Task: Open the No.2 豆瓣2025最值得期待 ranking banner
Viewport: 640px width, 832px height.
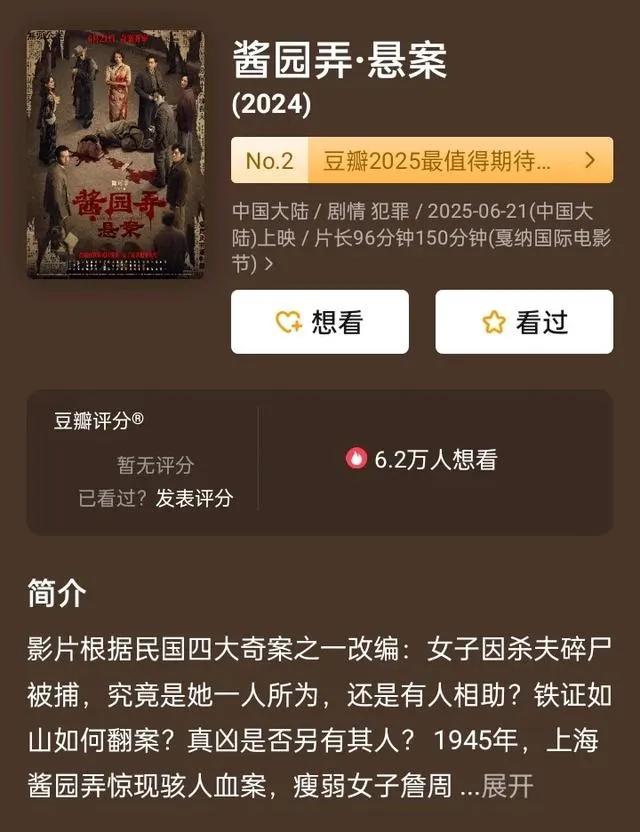Action: point(421,160)
